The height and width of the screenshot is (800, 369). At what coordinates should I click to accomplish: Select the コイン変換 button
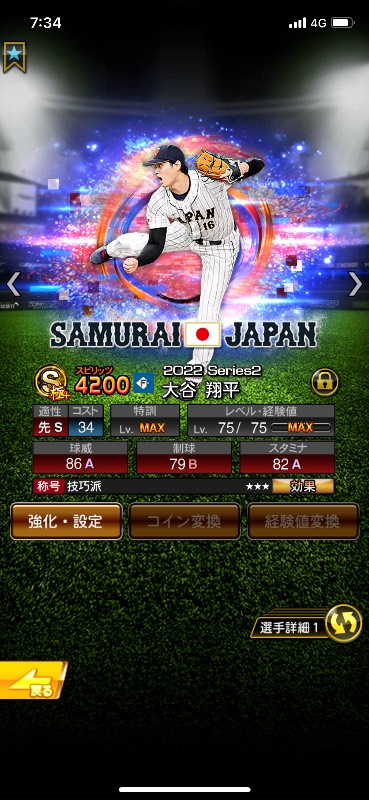point(184,521)
